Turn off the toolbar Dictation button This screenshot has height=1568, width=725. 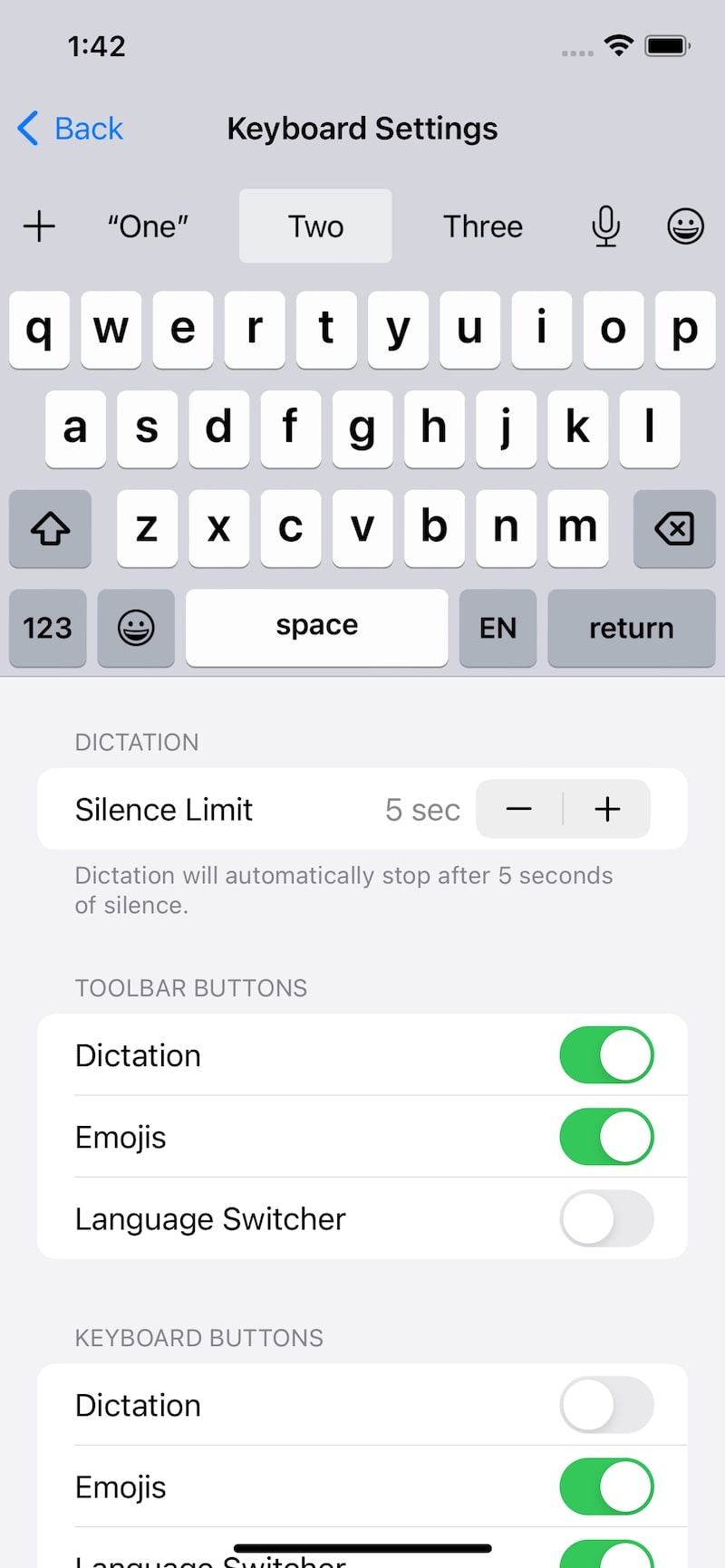606,1055
